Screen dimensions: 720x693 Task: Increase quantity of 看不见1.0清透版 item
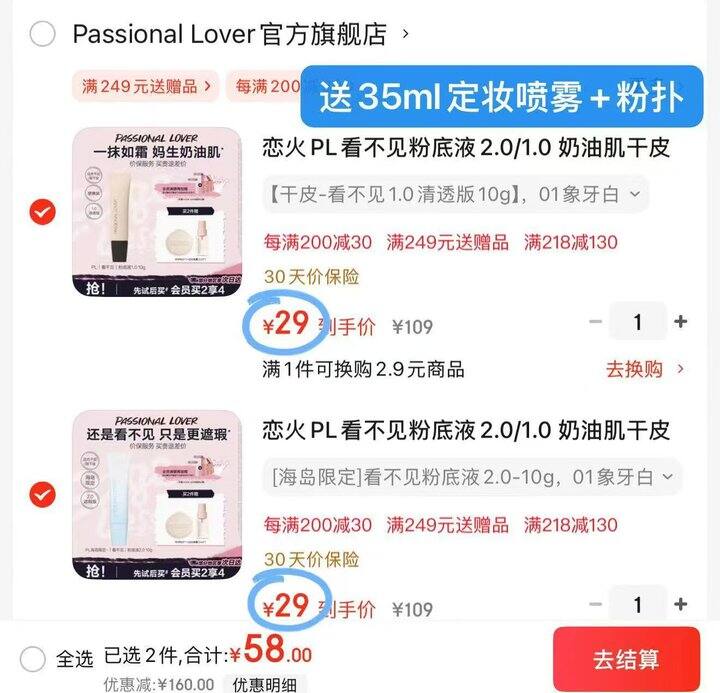[681, 322]
